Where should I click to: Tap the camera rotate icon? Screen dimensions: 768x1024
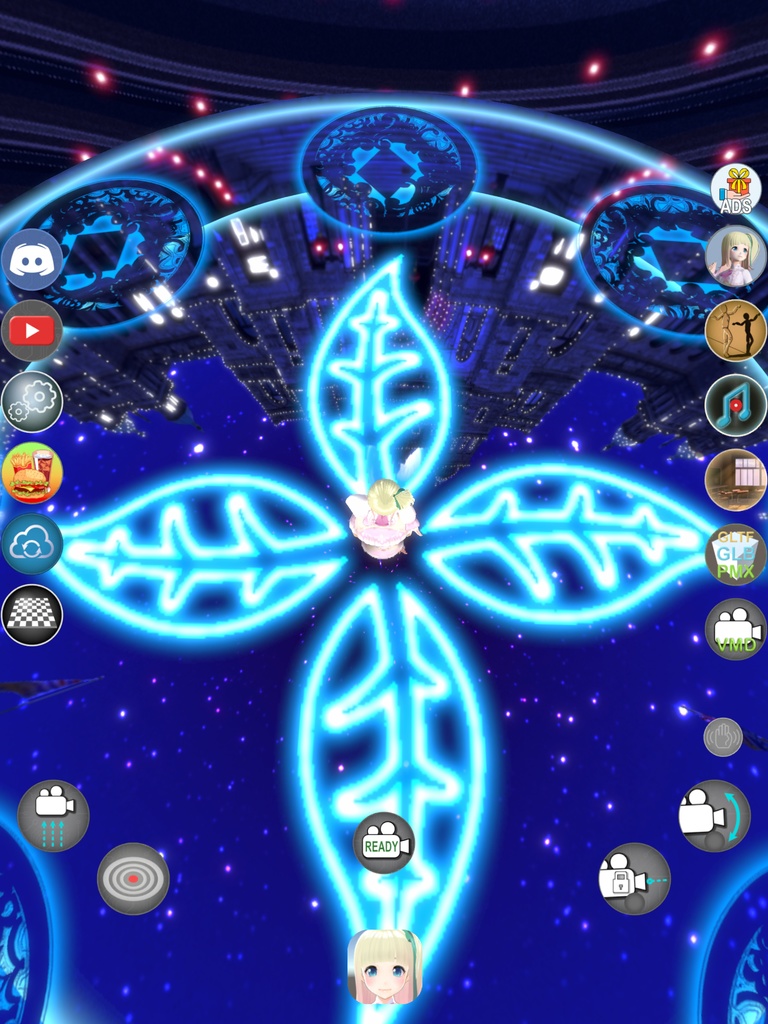(x=714, y=816)
